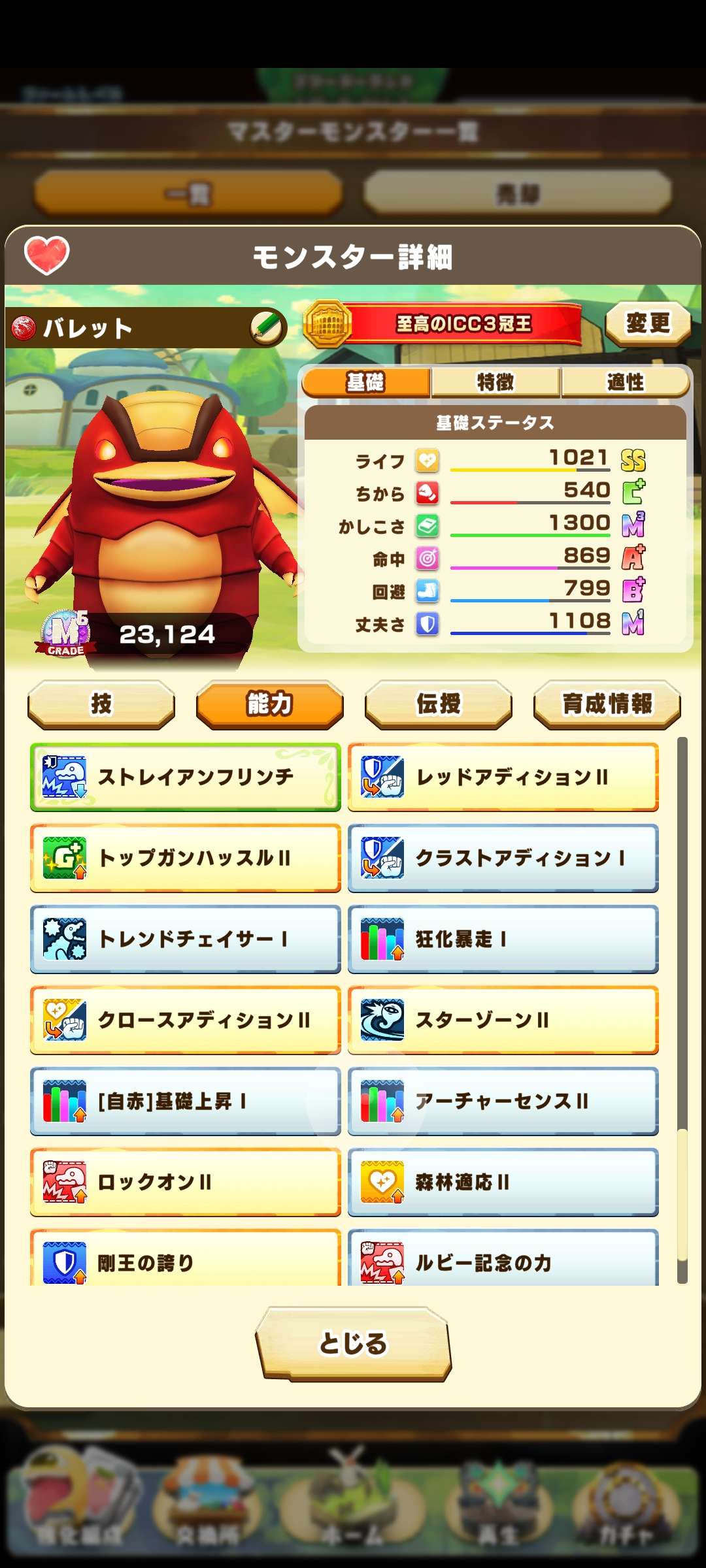Image resolution: width=706 pixels, height=1568 pixels.
Task: Select ability トレンドチェイサーI
Action: (x=186, y=939)
